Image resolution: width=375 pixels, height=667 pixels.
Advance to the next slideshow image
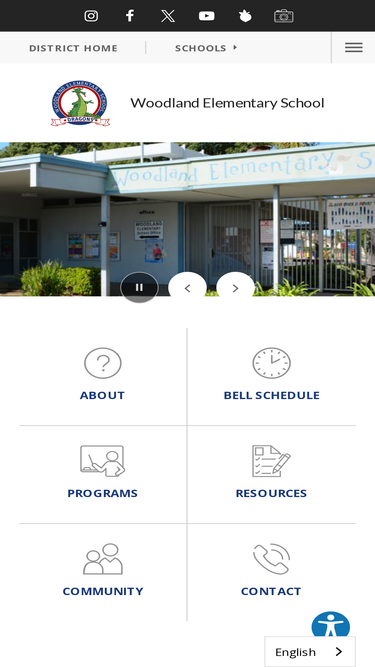pyautogui.click(x=235, y=288)
